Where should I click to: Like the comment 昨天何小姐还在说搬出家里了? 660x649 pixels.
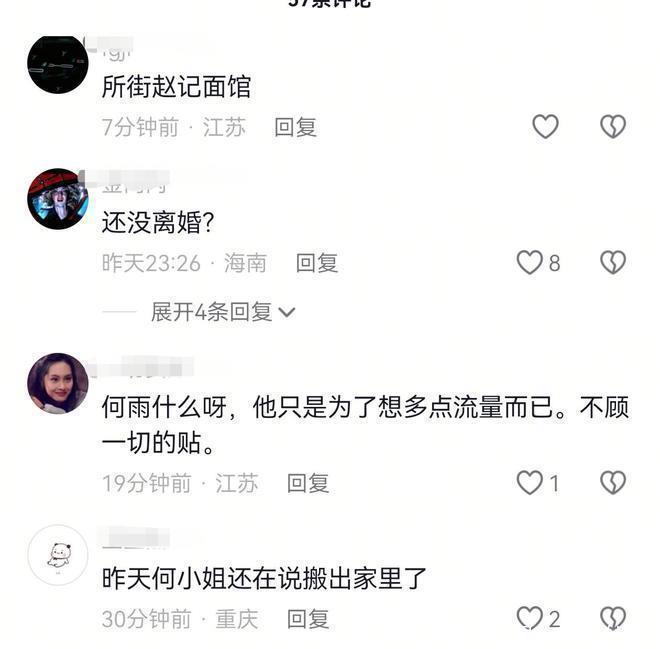click(x=530, y=618)
